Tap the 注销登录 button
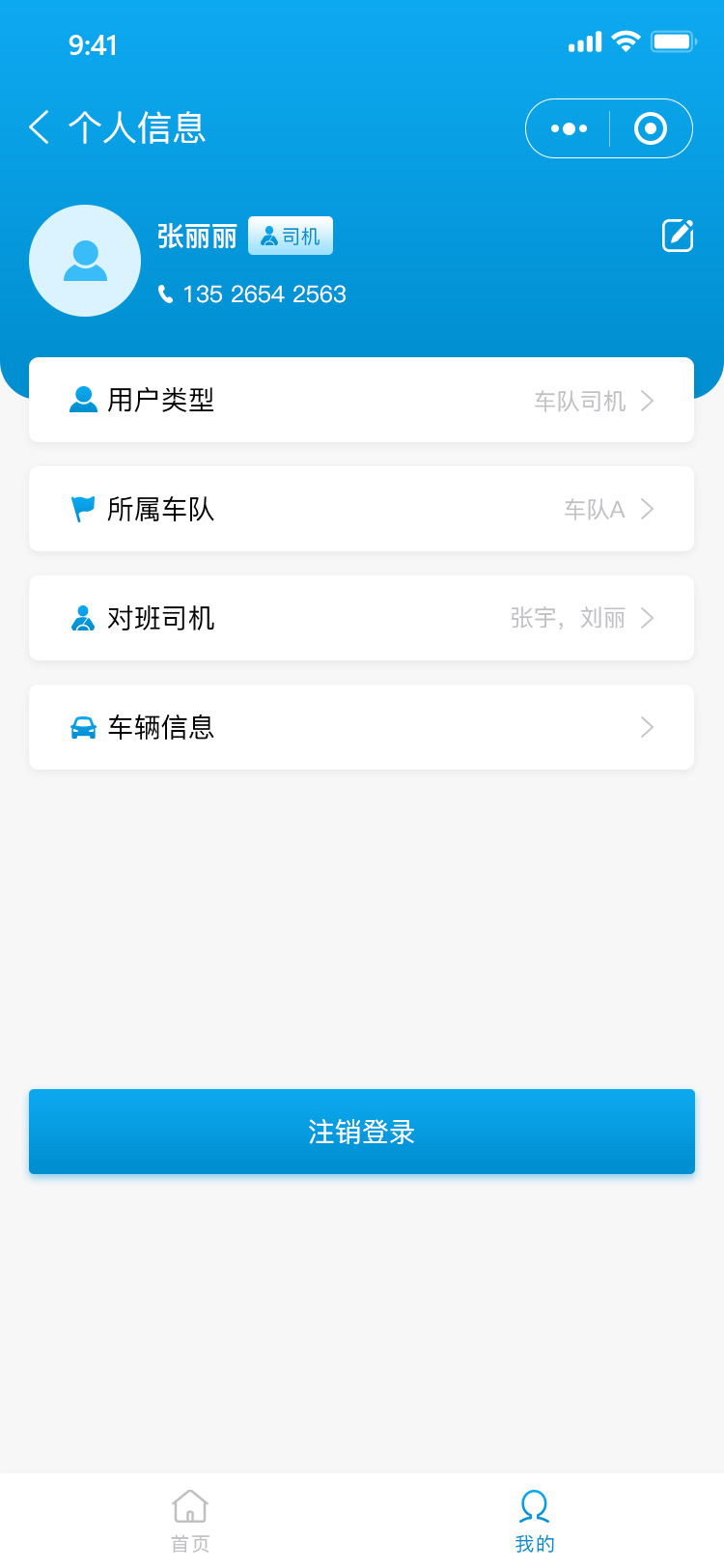Image resolution: width=724 pixels, height=1568 pixels. tap(362, 1132)
